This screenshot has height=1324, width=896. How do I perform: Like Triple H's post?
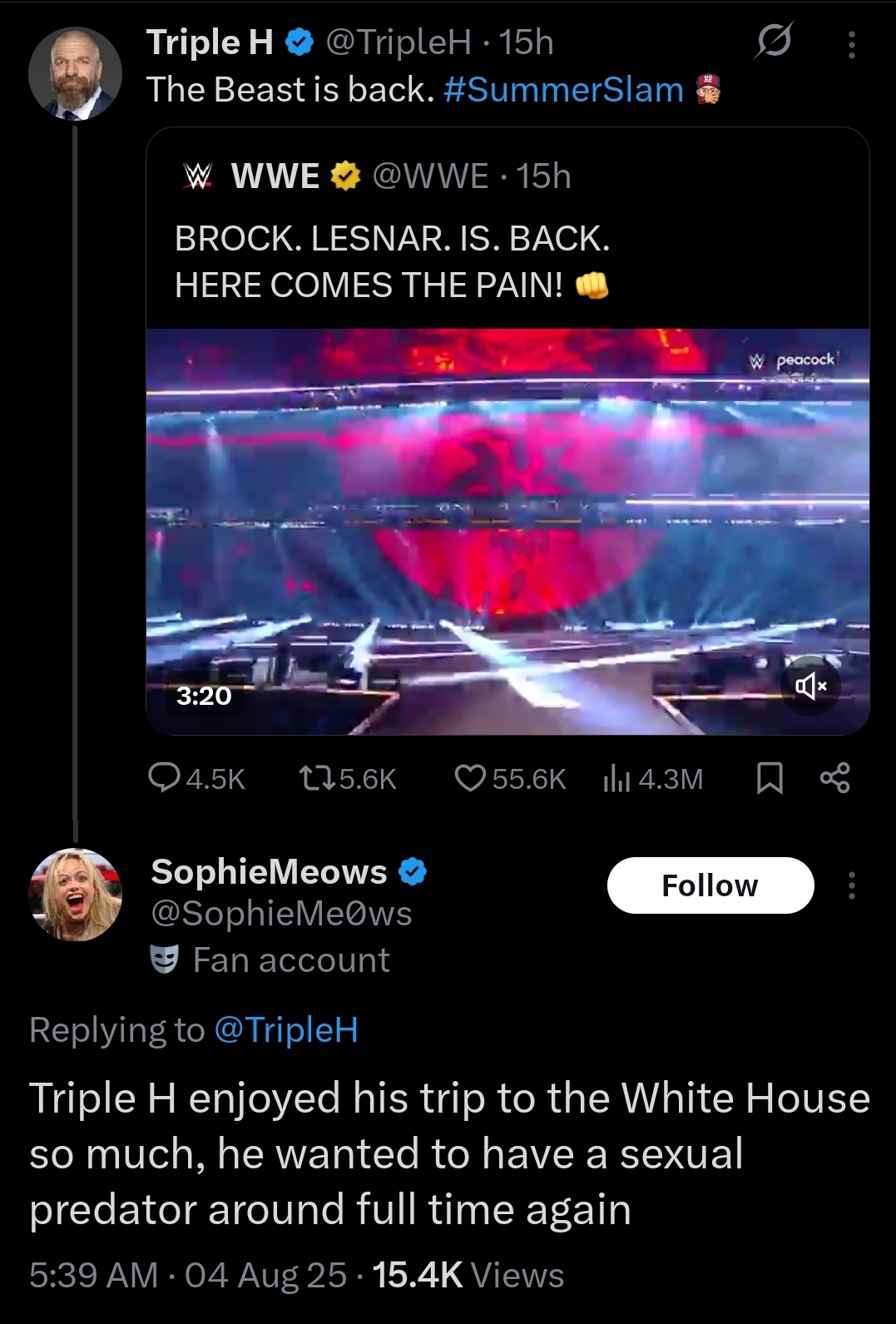[470, 778]
